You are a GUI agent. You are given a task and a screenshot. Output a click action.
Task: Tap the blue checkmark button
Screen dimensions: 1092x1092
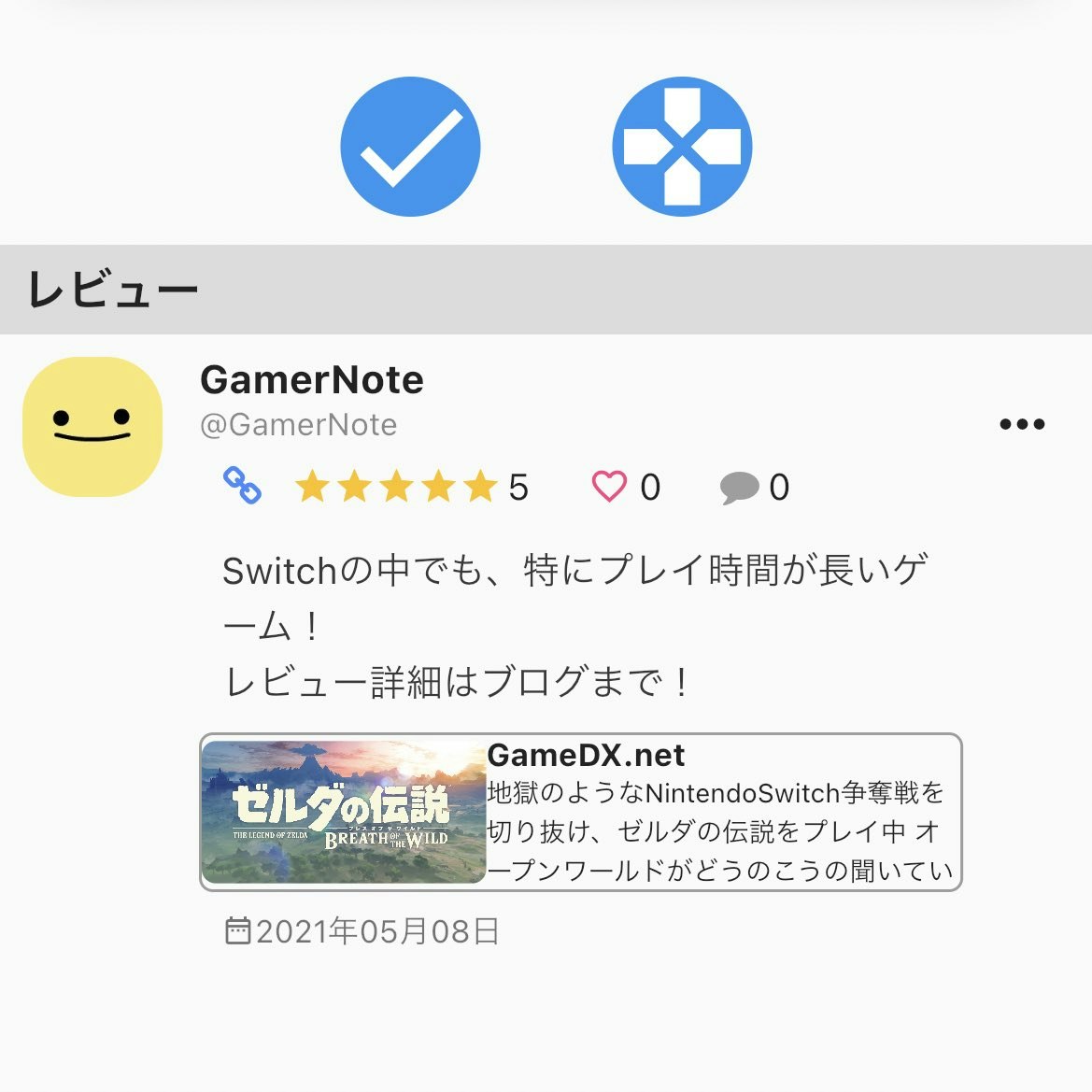[x=410, y=147]
